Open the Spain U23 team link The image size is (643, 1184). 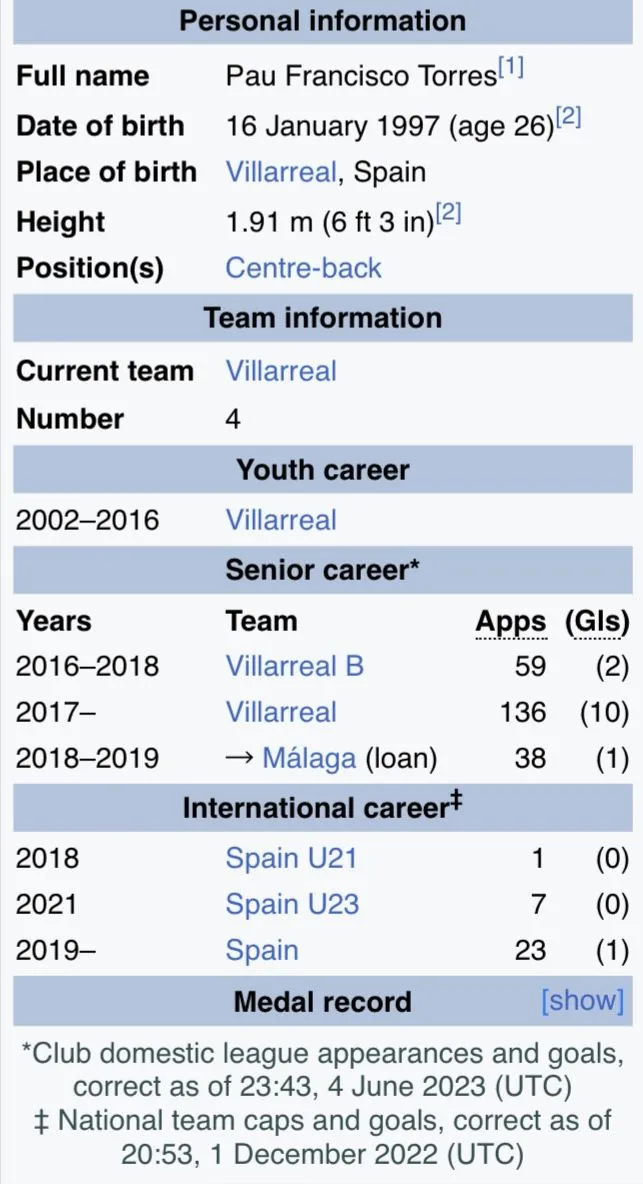tap(291, 904)
